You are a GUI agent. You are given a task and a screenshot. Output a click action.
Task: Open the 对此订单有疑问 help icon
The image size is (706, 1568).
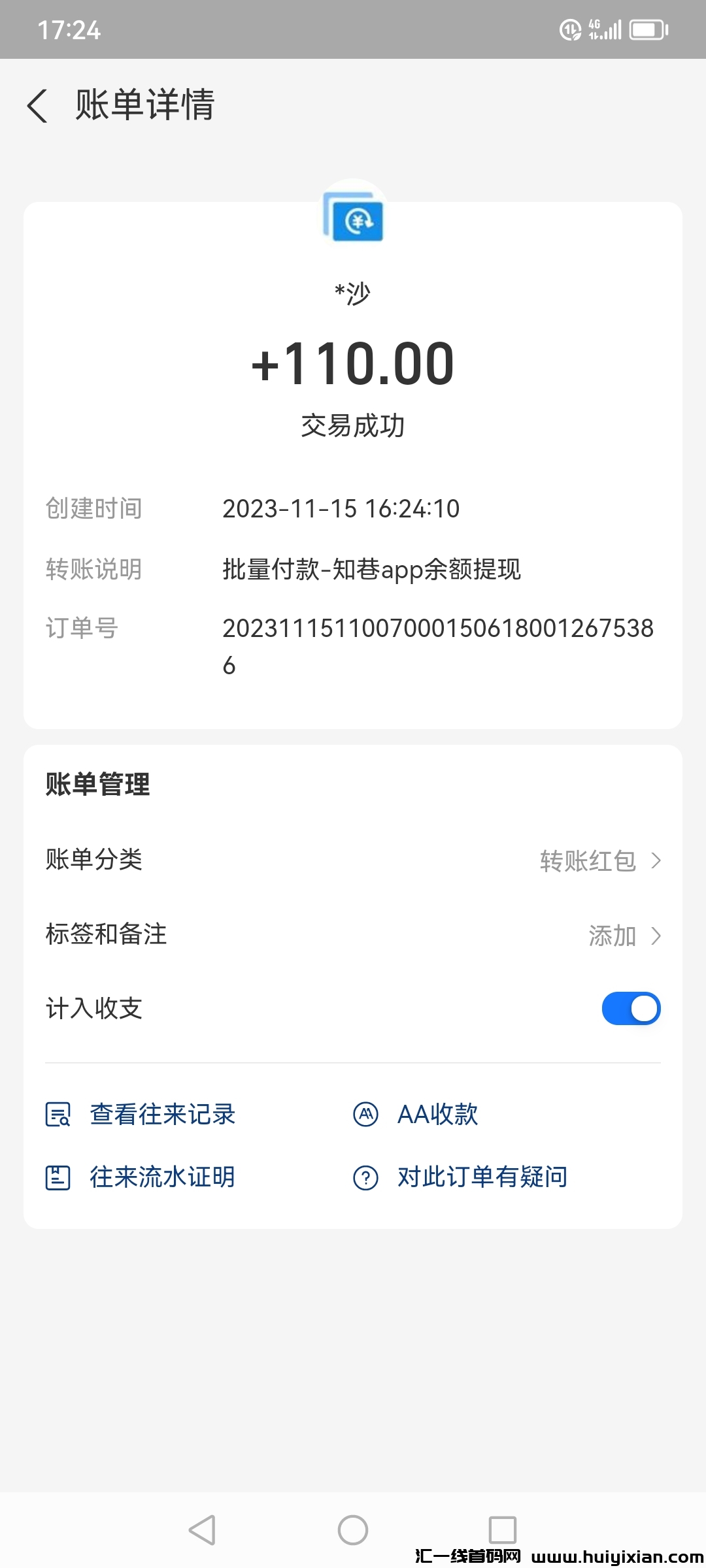click(x=365, y=1176)
